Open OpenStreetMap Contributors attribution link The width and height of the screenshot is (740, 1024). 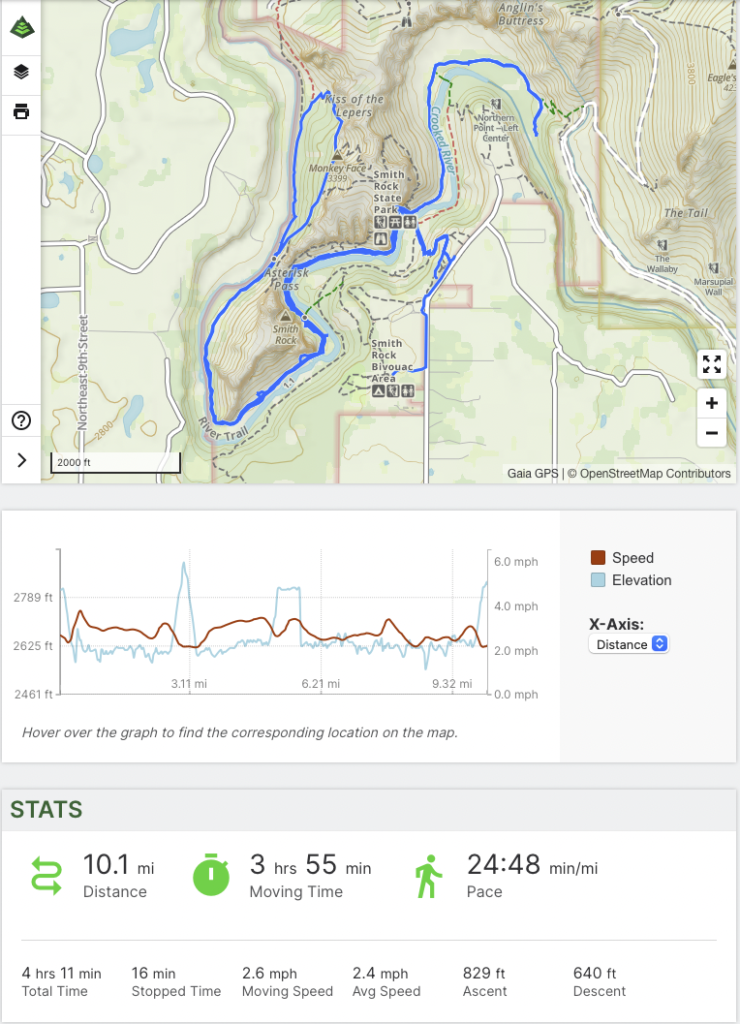[x=655, y=473]
